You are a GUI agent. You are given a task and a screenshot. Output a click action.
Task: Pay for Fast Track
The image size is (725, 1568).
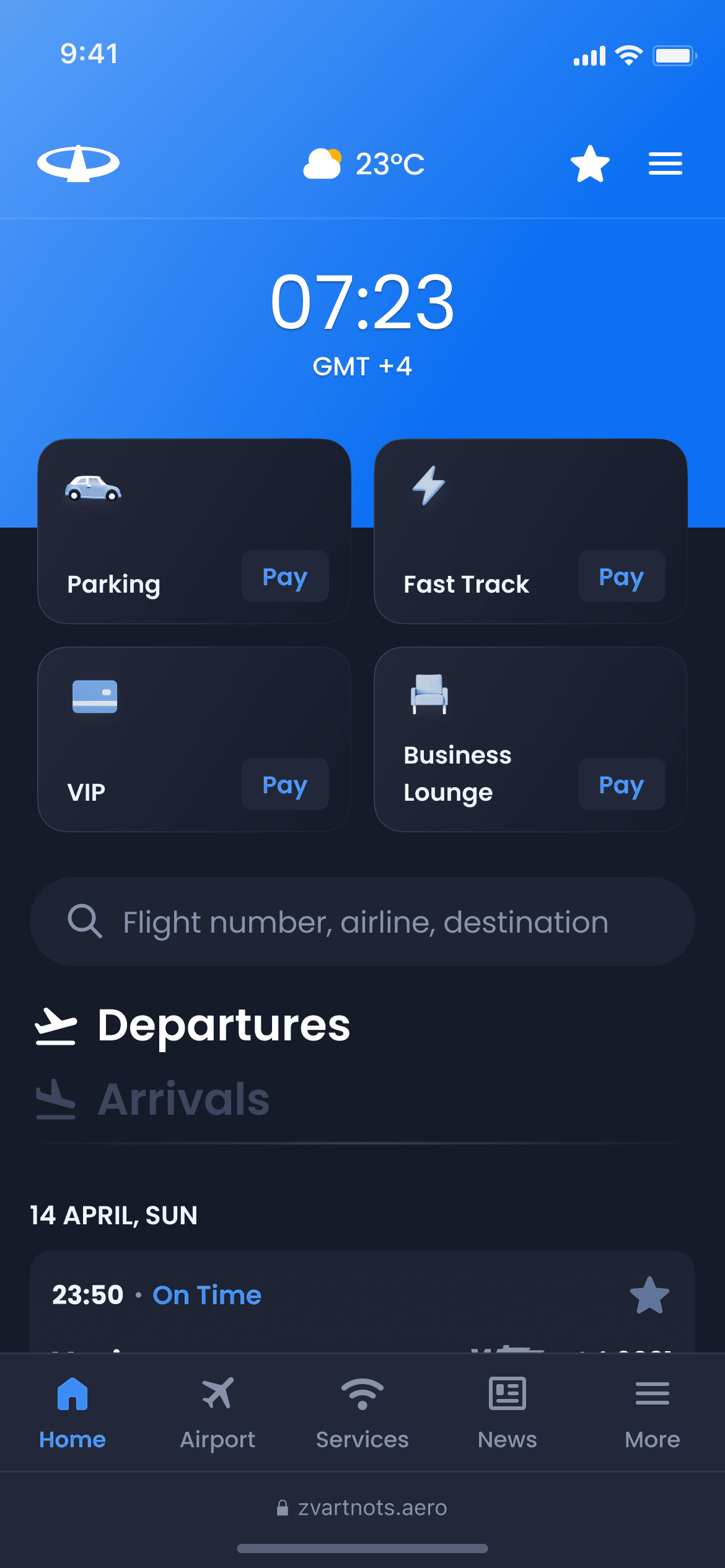click(621, 577)
